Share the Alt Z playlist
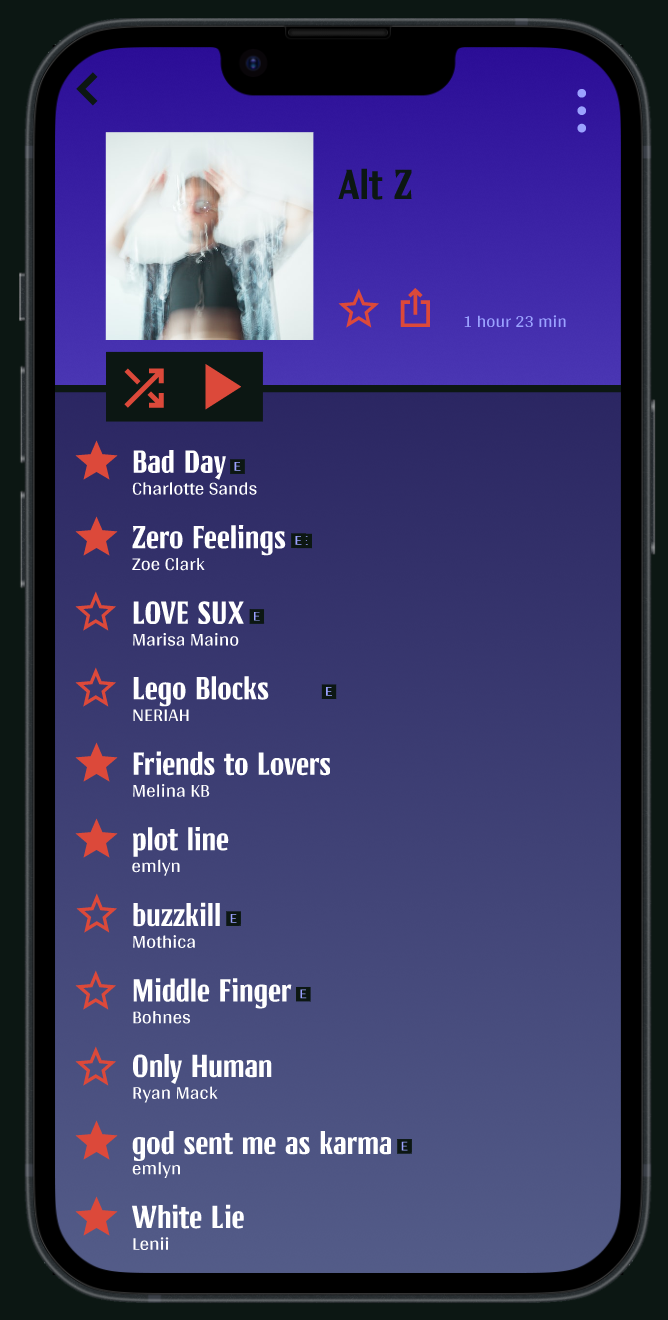This screenshot has height=1320, width=668. (x=415, y=308)
